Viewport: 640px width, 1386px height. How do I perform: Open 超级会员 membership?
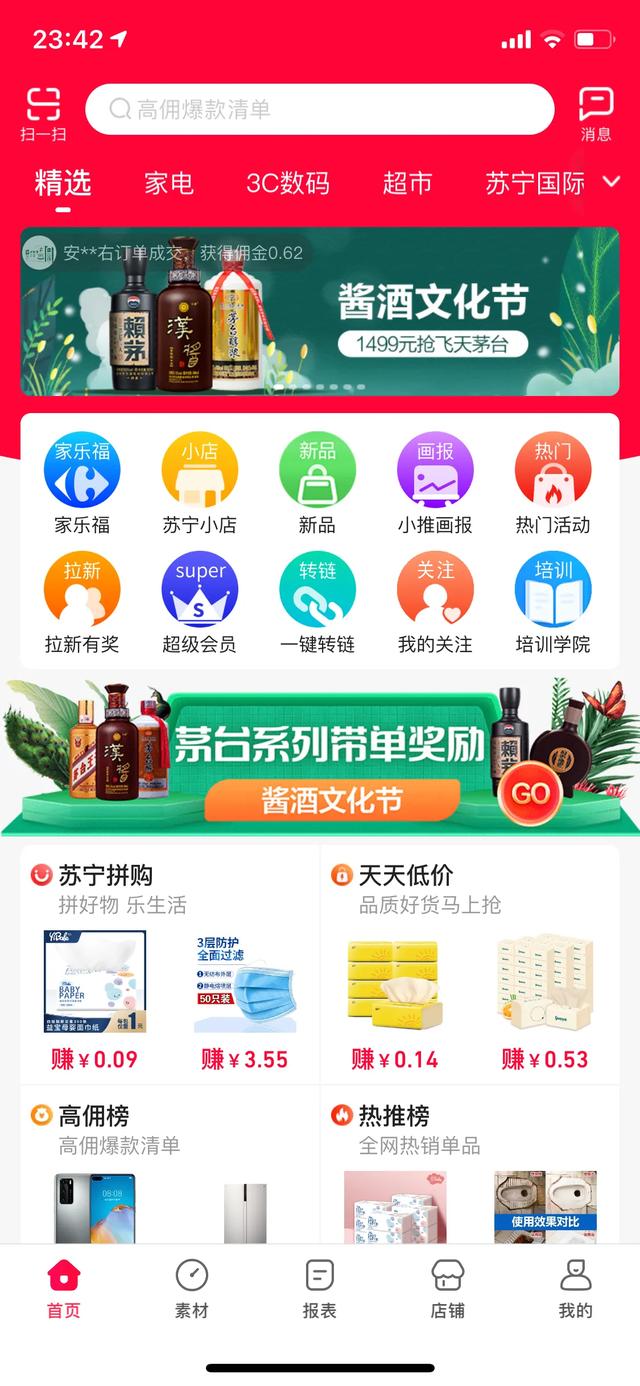point(200,603)
